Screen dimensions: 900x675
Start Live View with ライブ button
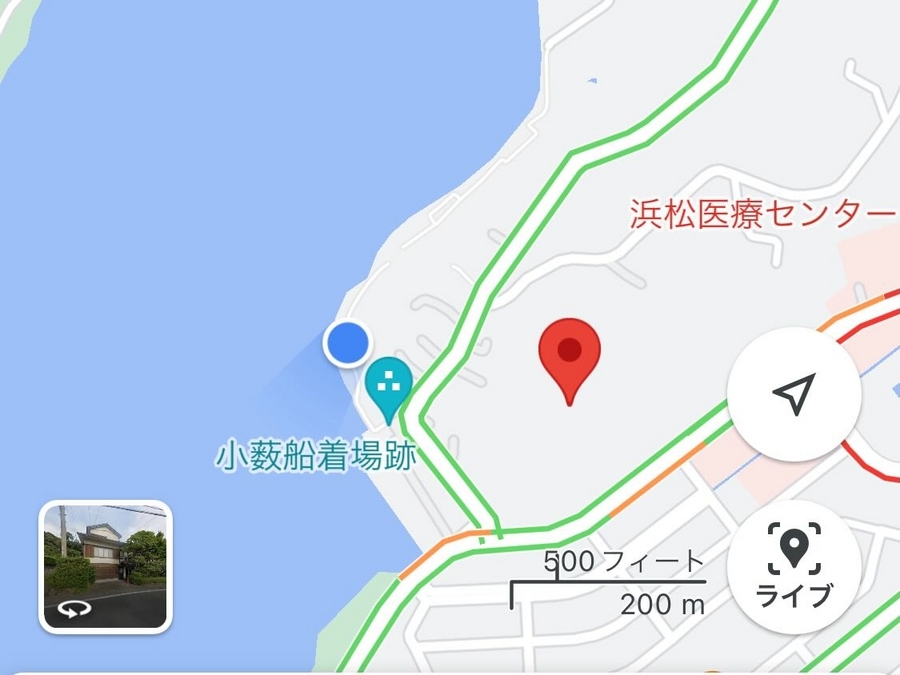793,567
